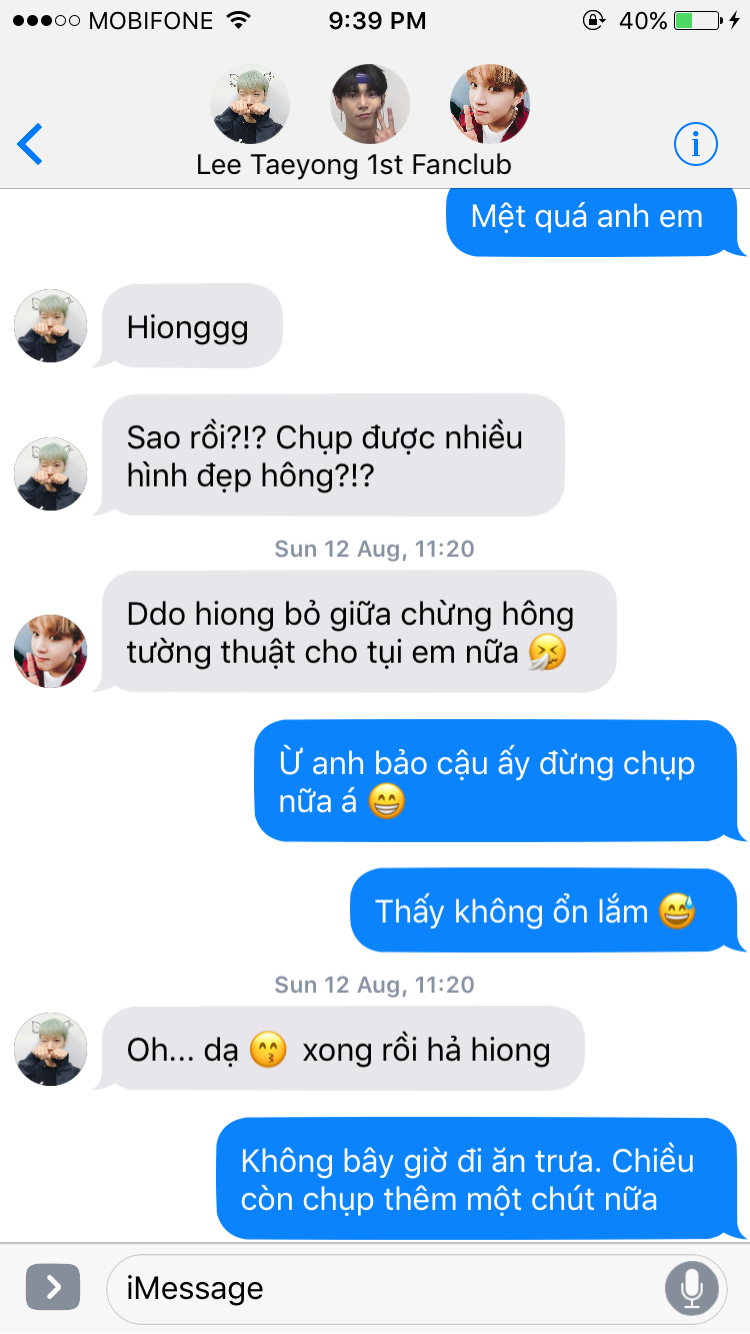Tap the iMessage text field
Image resolution: width=750 pixels, height=1334 pixels.
click(390, 1289)
